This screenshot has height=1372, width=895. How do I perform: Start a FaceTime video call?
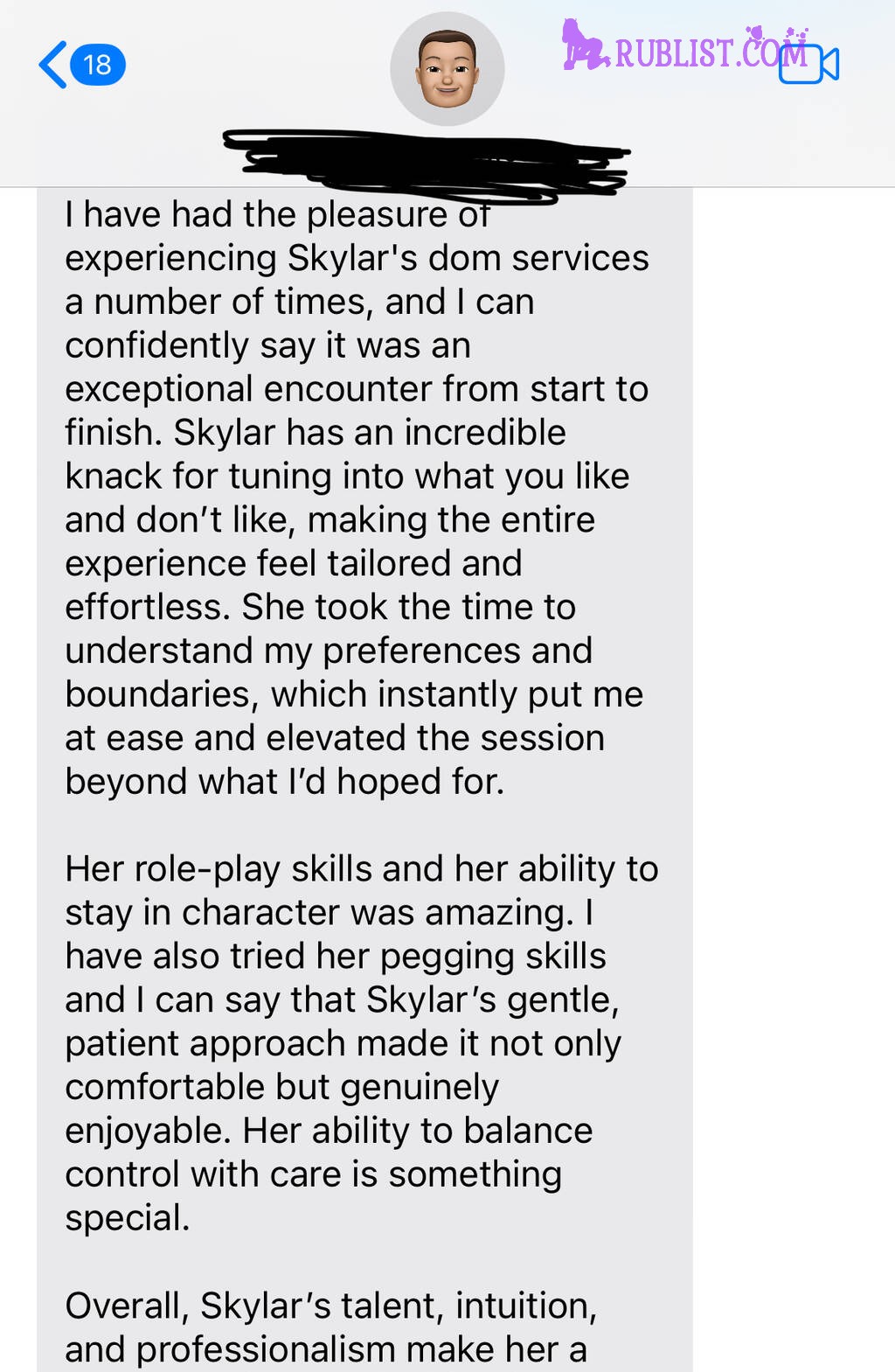(808, 65)
